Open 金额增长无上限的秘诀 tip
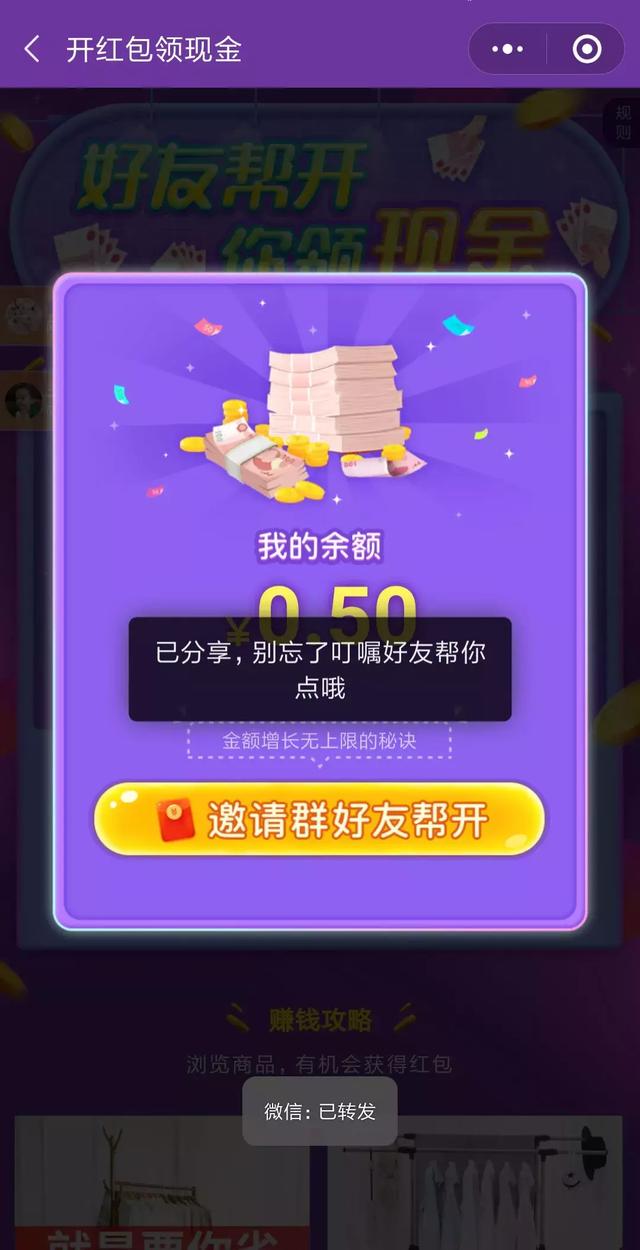This screenshot has width=640, height=1250. click(319, 741)
